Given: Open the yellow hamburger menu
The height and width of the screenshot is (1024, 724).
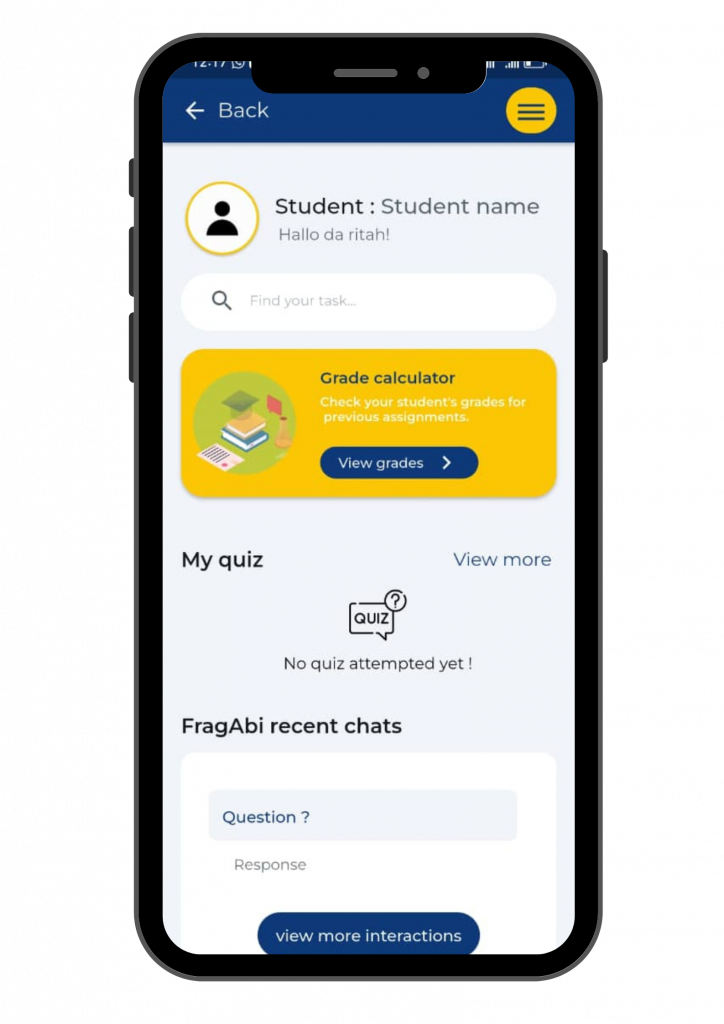Looking at the screenshot, I should (x=531, y=112).
